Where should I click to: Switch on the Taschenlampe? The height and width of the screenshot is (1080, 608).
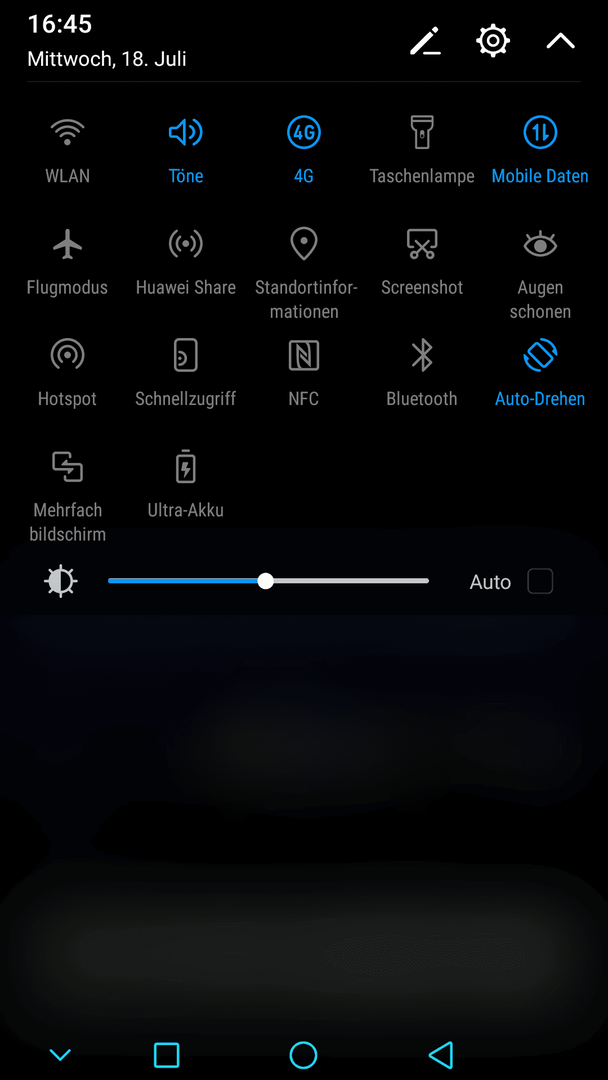tap(422, 148)
